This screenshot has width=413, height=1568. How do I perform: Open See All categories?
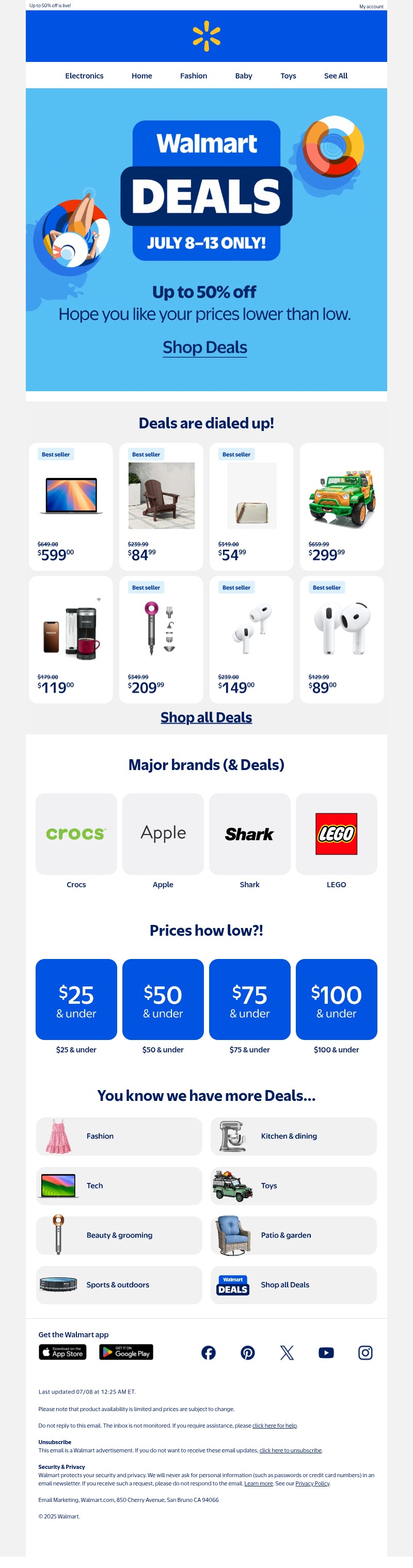coord(335,76)
